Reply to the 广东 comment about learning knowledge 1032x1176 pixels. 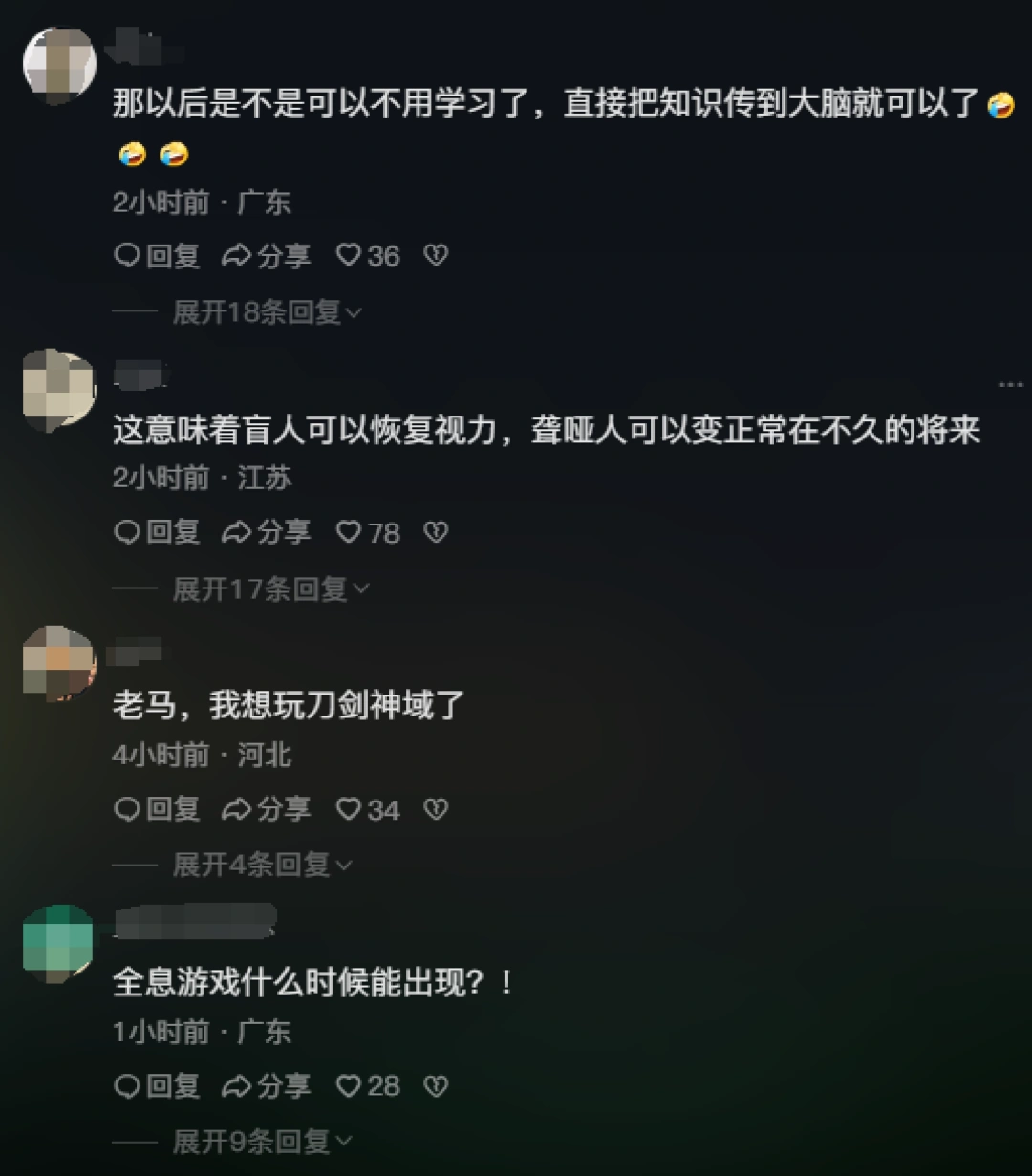pyautogui.click(x=157, y=256)
